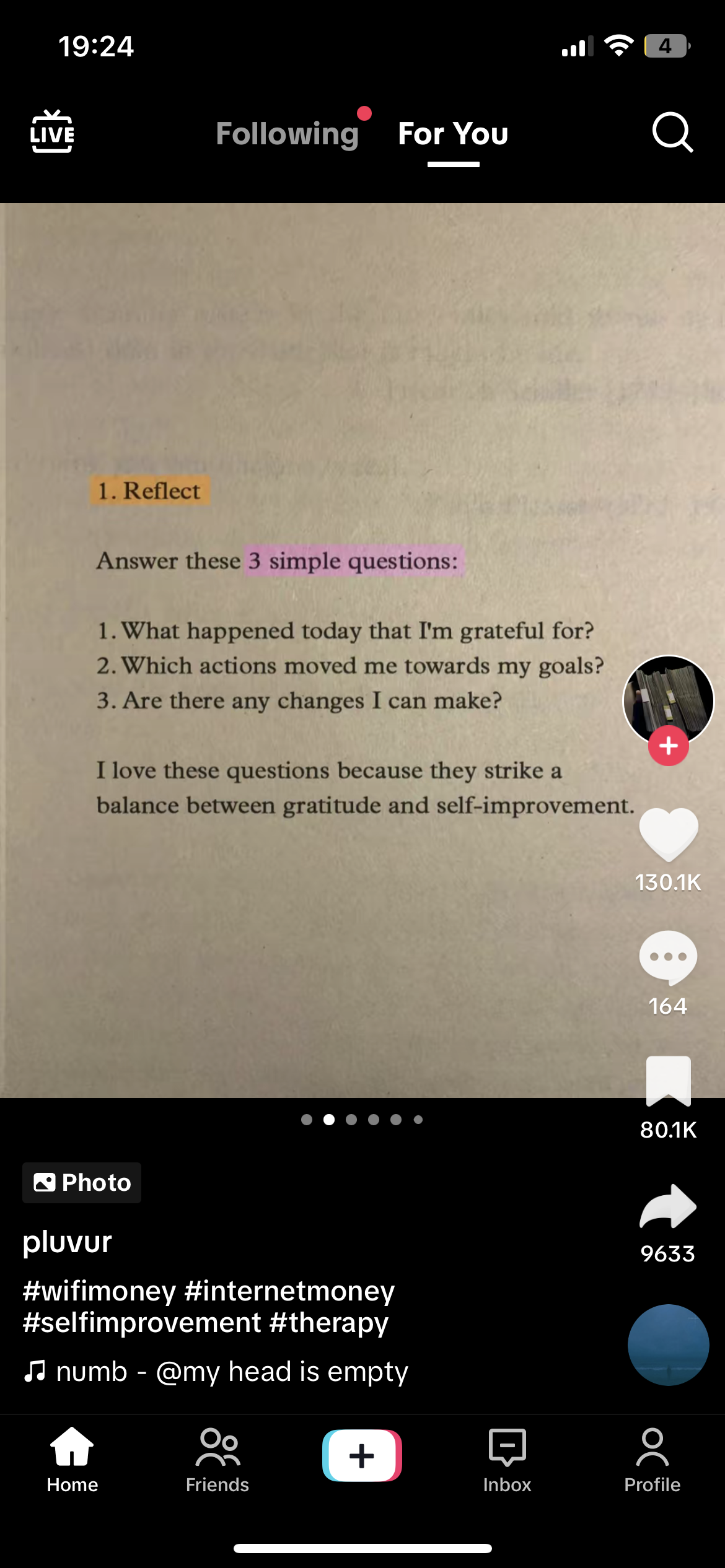Open the LIVE icon
The height and width of the screenshot is (1568, 725).
52,132
